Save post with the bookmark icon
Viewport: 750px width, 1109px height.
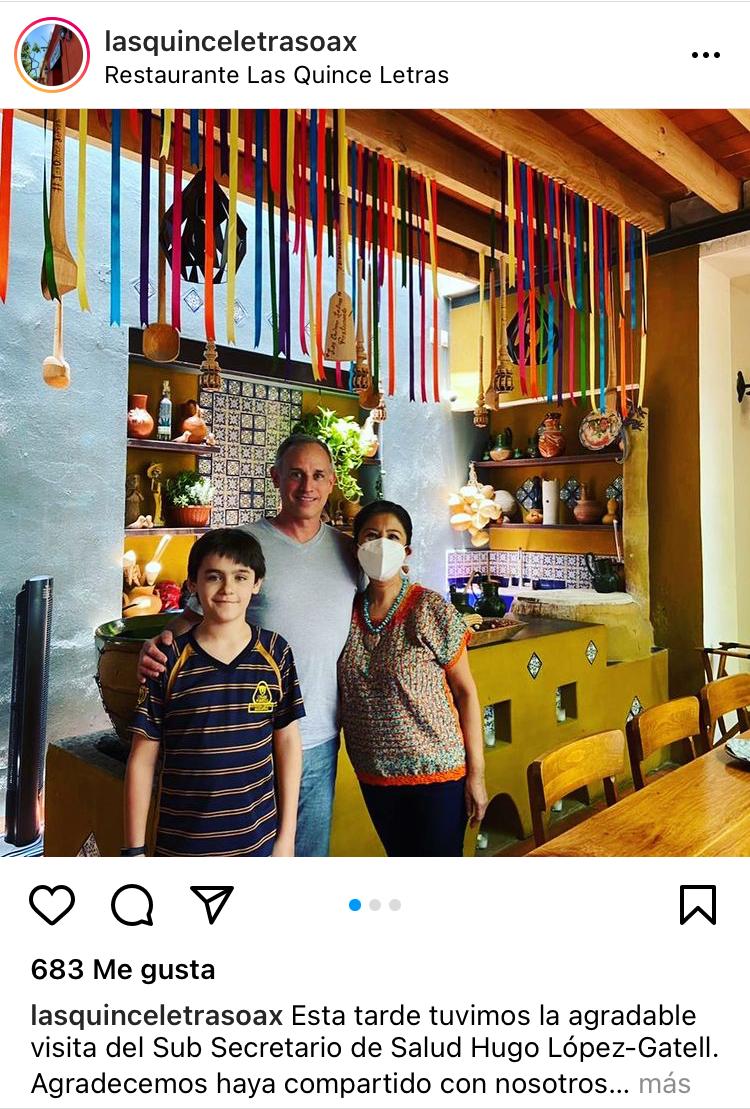pos(697,905)
